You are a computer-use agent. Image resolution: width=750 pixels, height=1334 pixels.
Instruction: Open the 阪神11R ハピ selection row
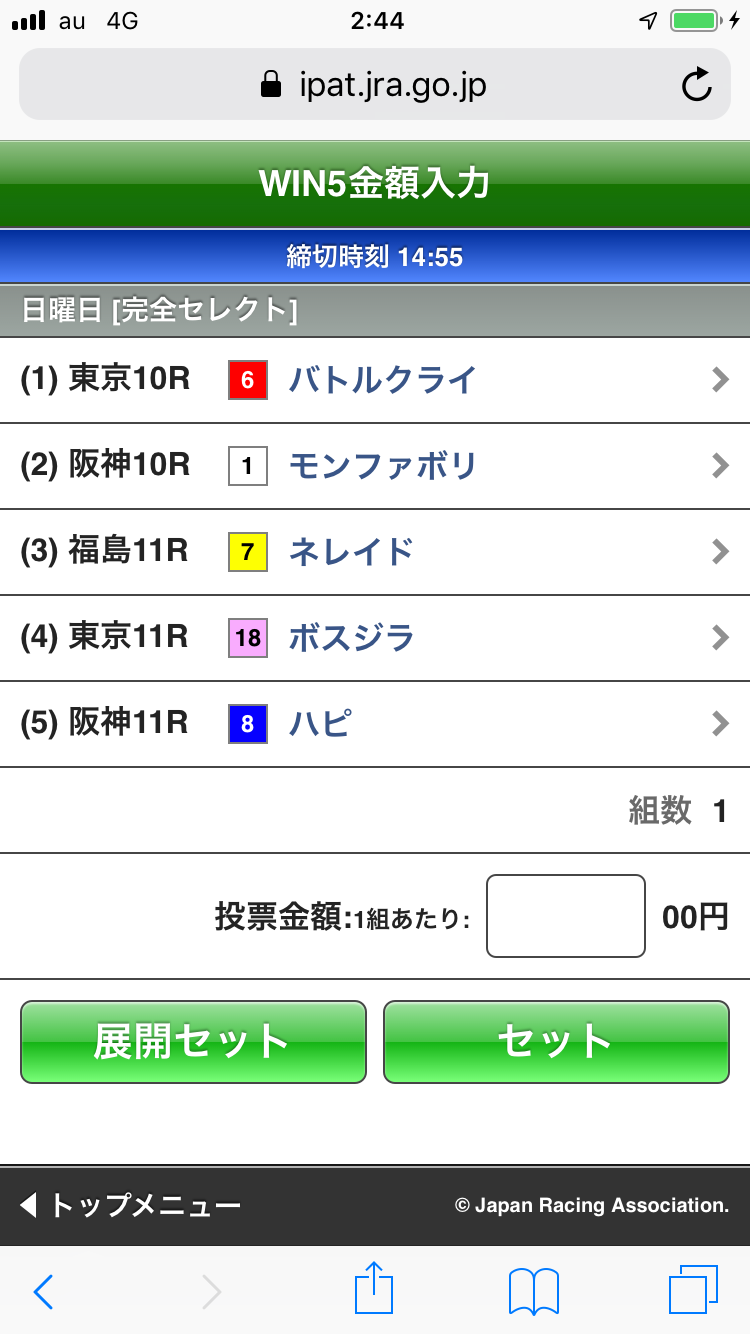375,724
